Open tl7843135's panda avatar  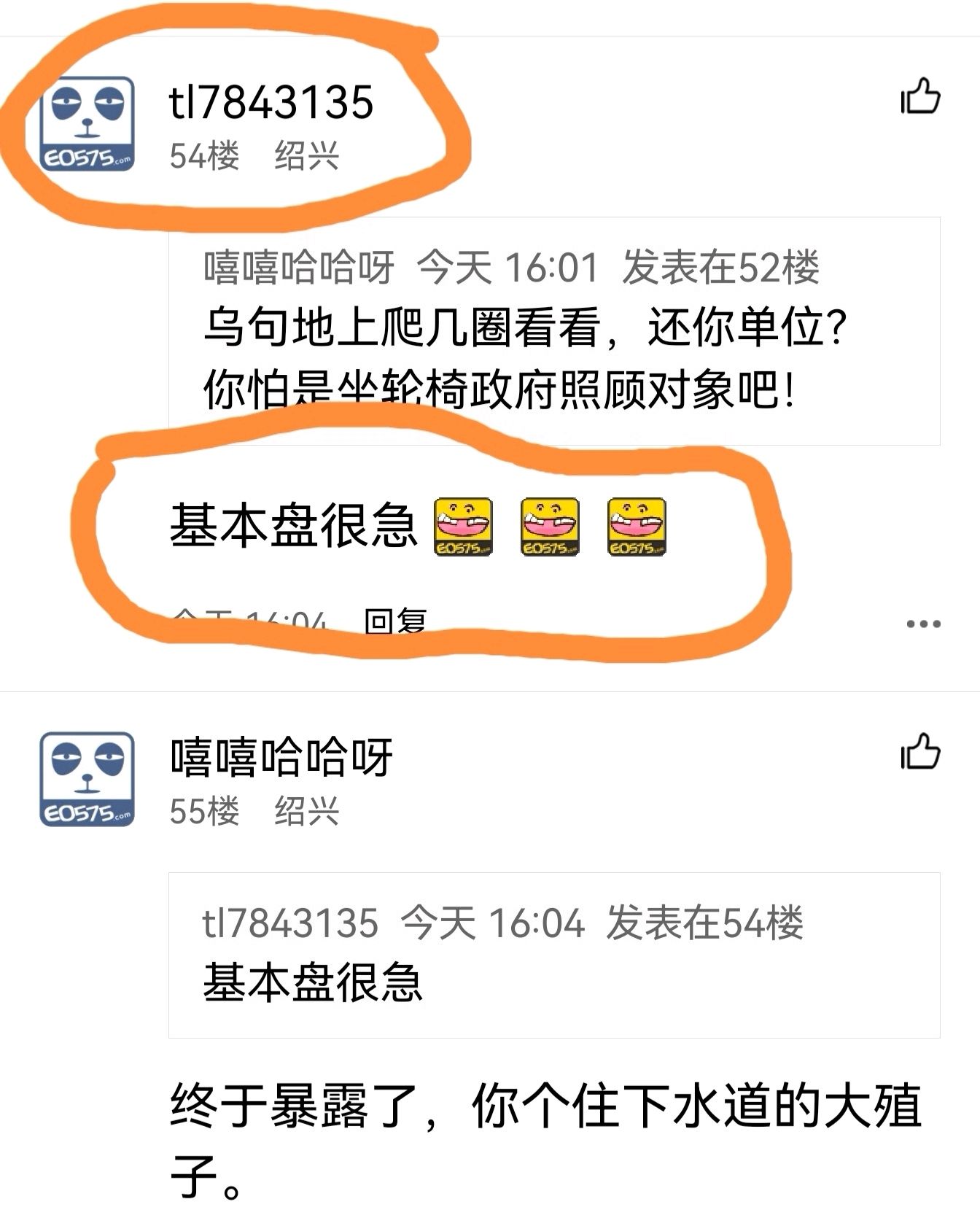coord(87,124)
